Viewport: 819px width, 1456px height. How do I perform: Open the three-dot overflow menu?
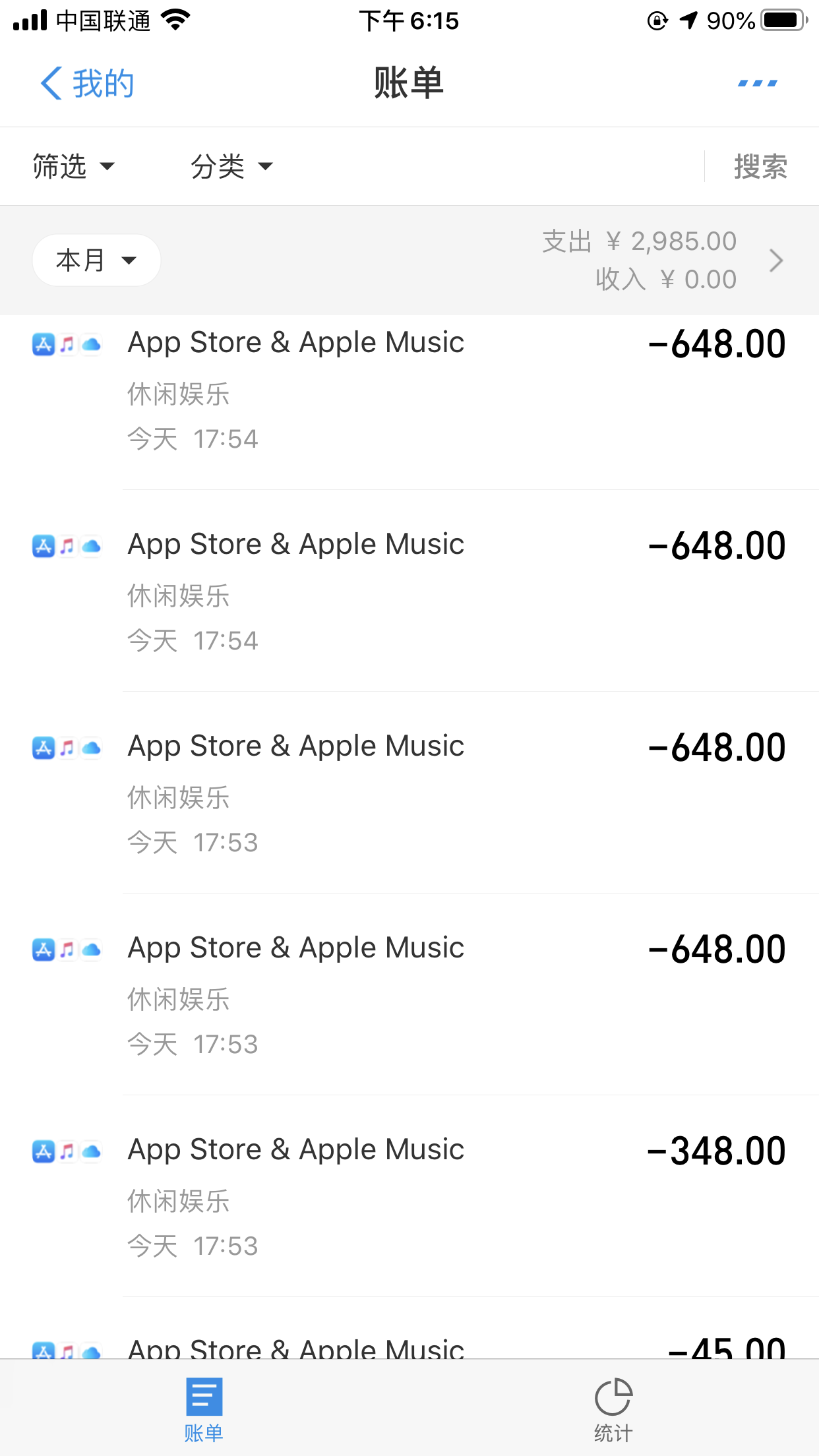[x=757, y=84]
